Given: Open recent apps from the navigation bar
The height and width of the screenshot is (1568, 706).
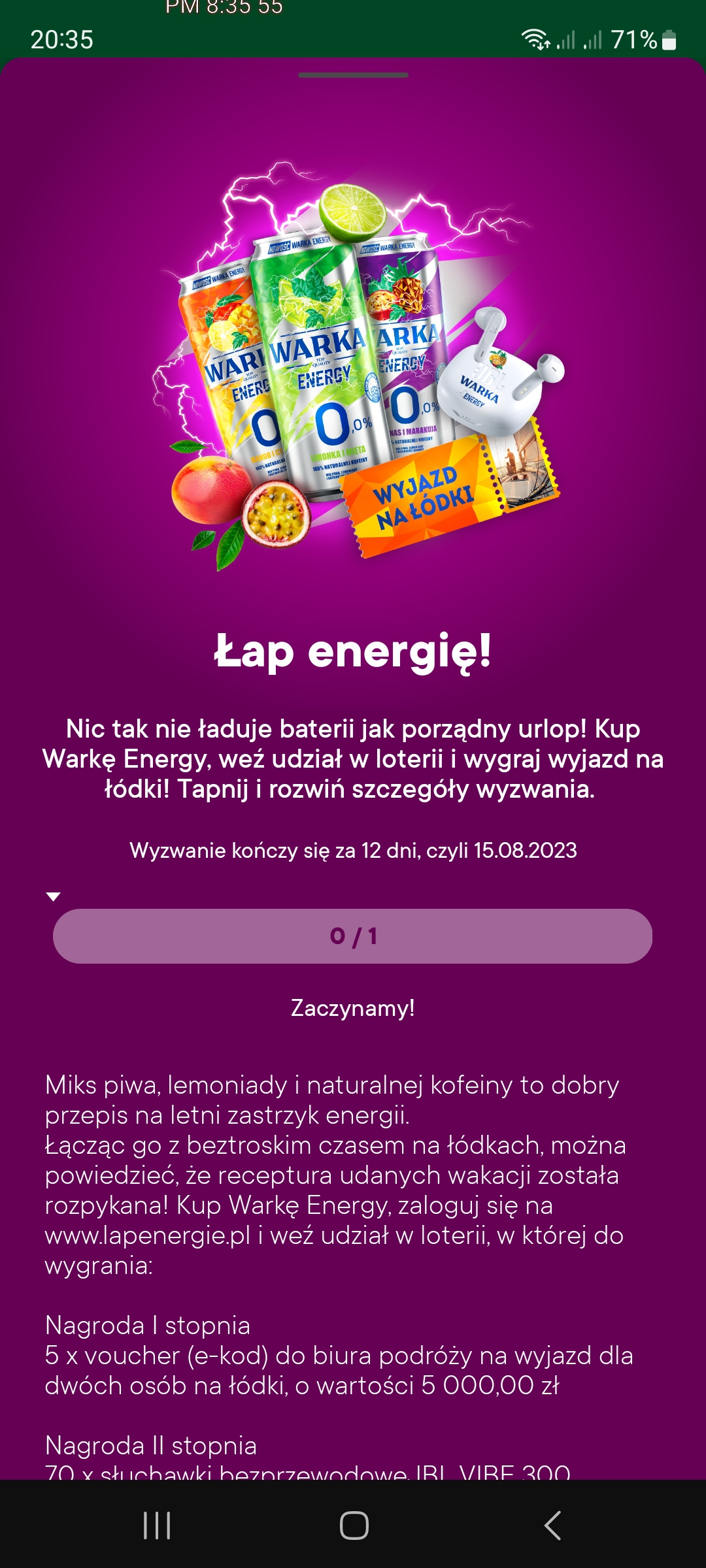Looking at the screenshot, I should point(157,1526).
